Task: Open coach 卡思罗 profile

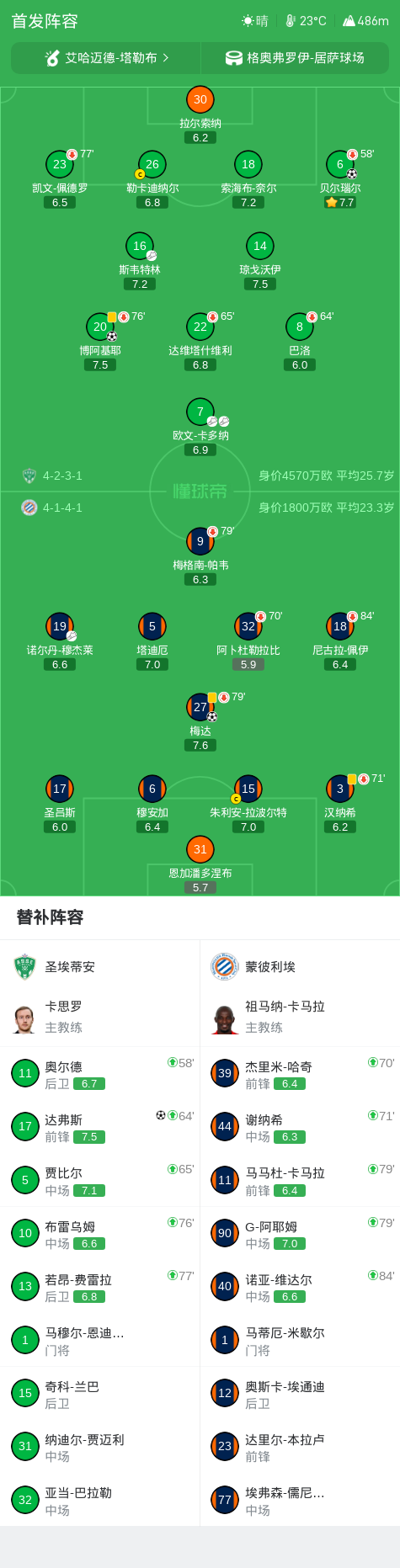Action: point(100,1017)
